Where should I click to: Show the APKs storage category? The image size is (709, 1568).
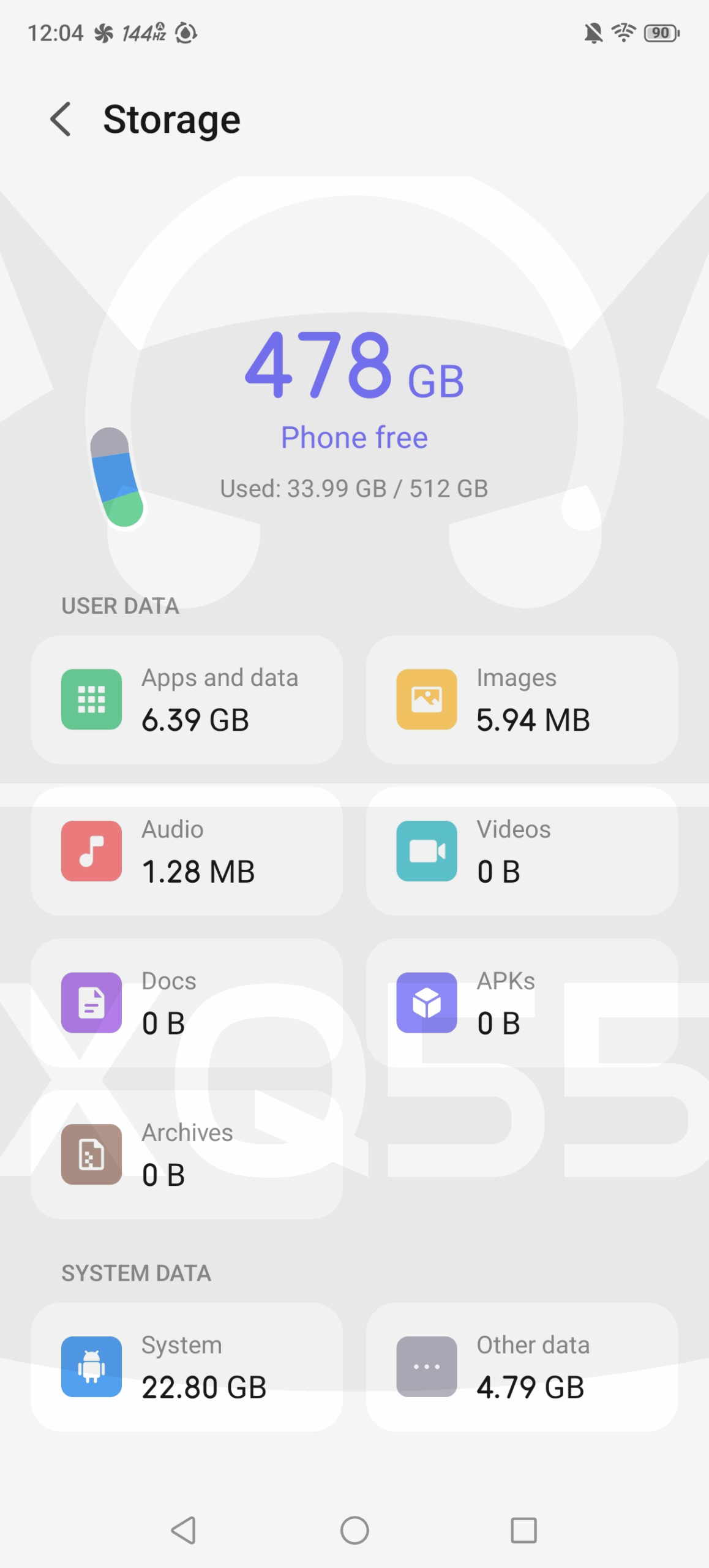pos(522,1003)
